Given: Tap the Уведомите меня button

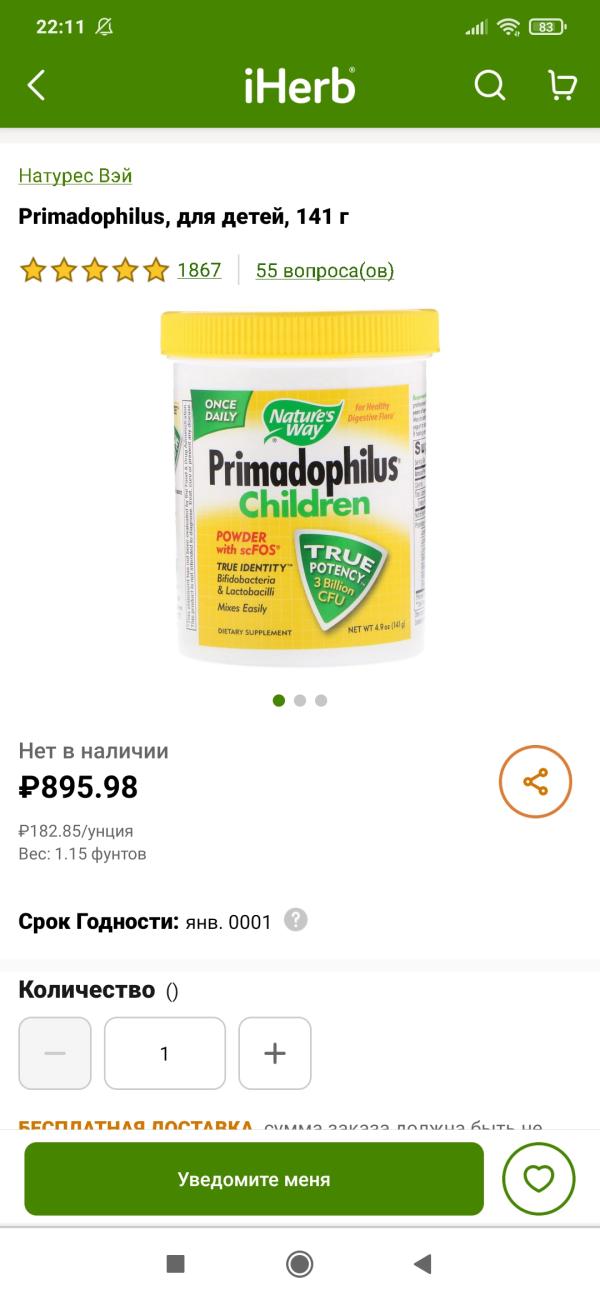Looking at the screenshot, I should click(x=254, y=1179).
